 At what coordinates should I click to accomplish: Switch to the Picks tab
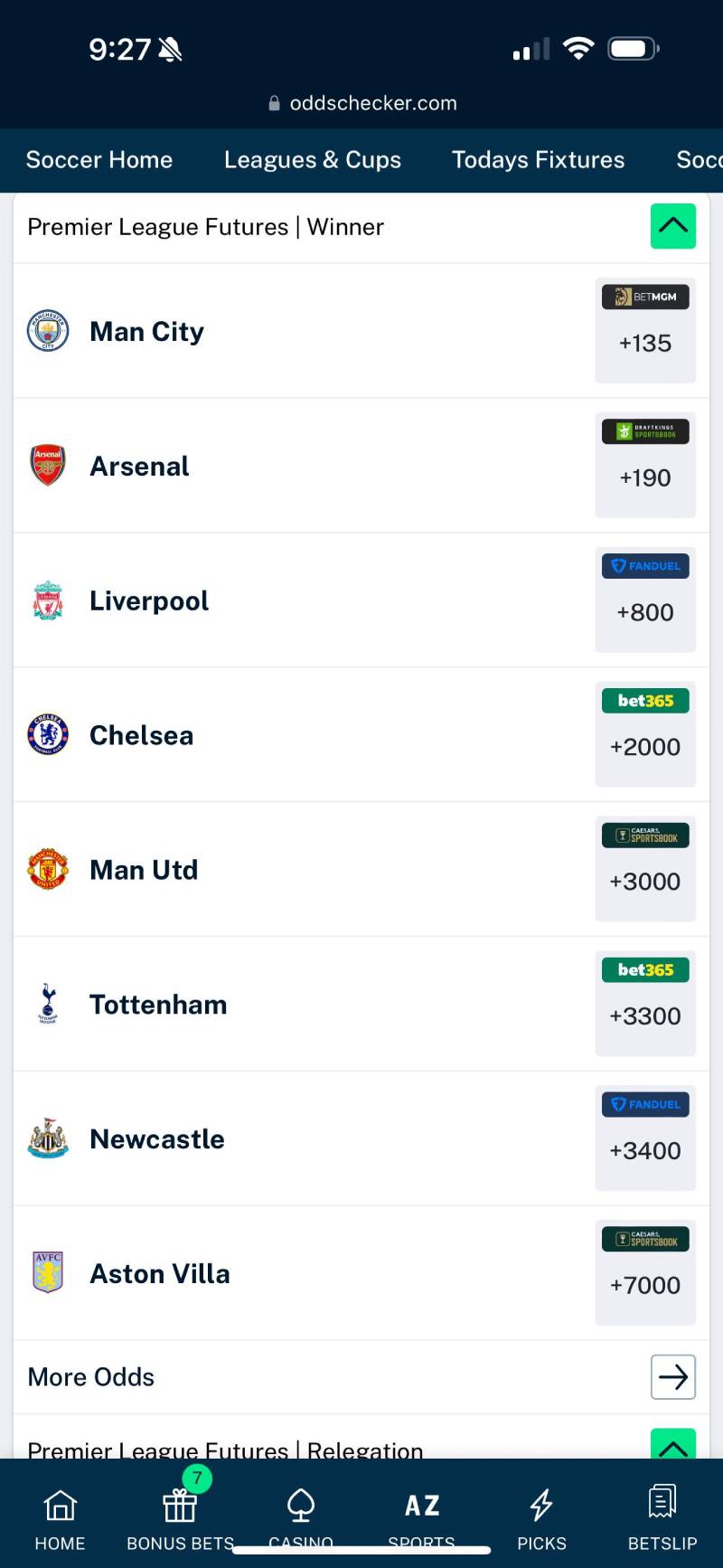point(541,1517)
